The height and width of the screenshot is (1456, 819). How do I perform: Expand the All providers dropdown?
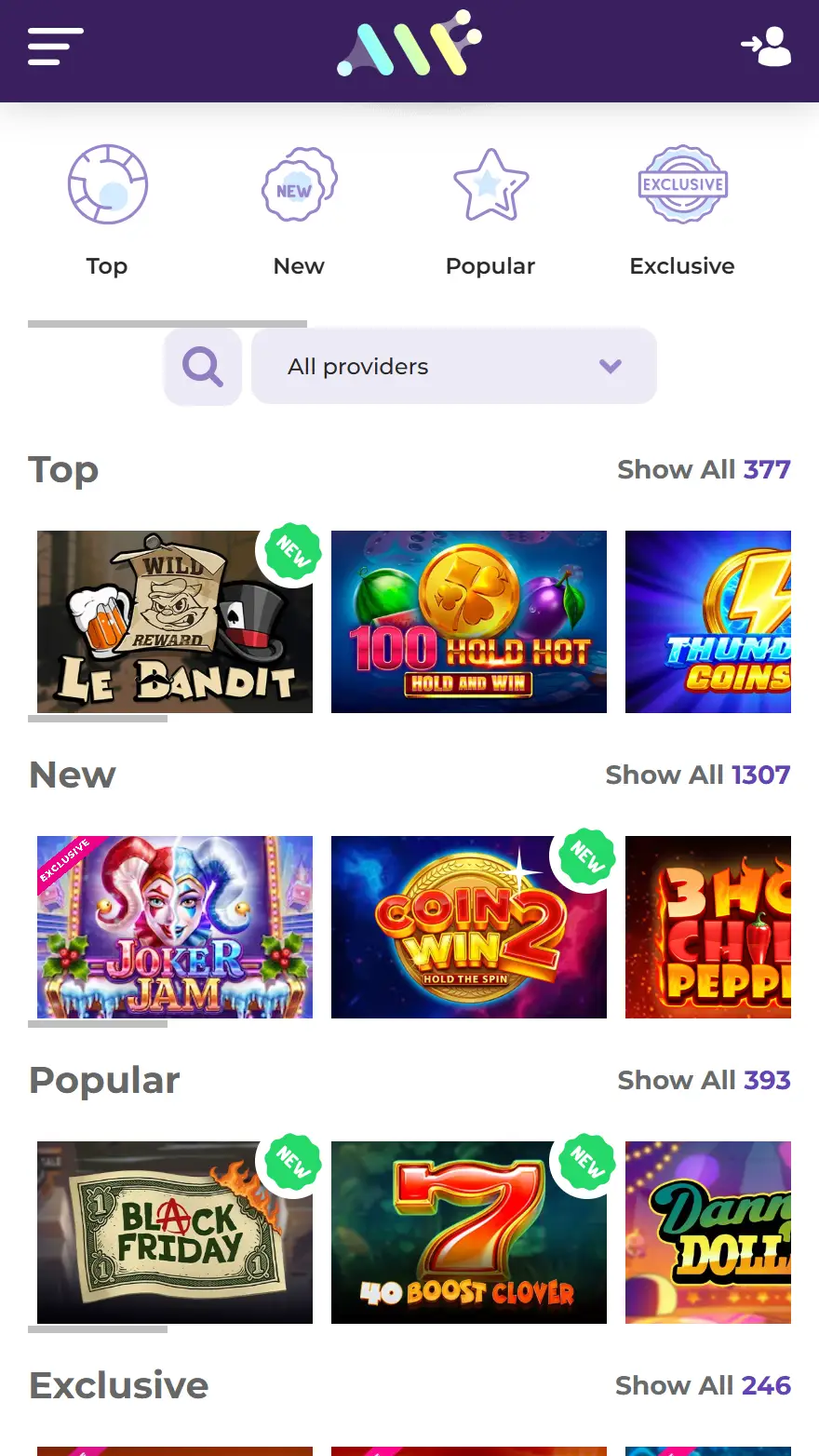(x=453, y=367)
